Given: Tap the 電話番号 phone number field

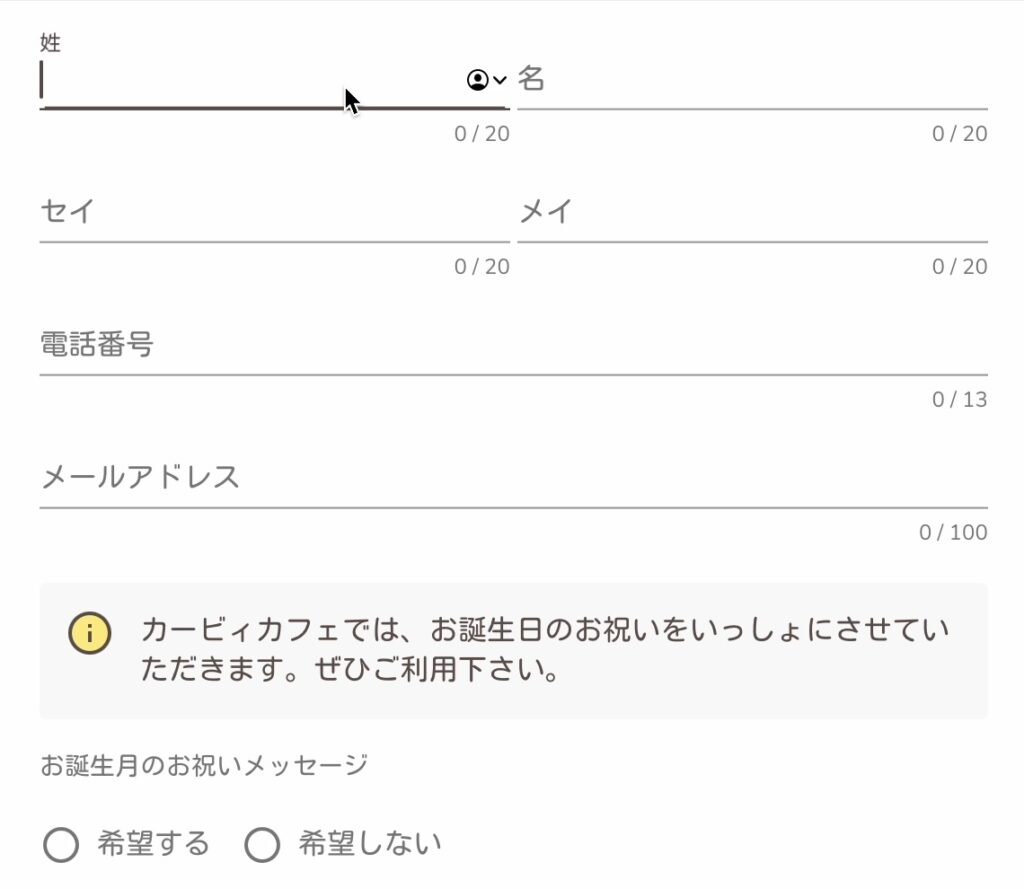Looking at the screenshot, I should pyautogui.click(x=512, y=347).
